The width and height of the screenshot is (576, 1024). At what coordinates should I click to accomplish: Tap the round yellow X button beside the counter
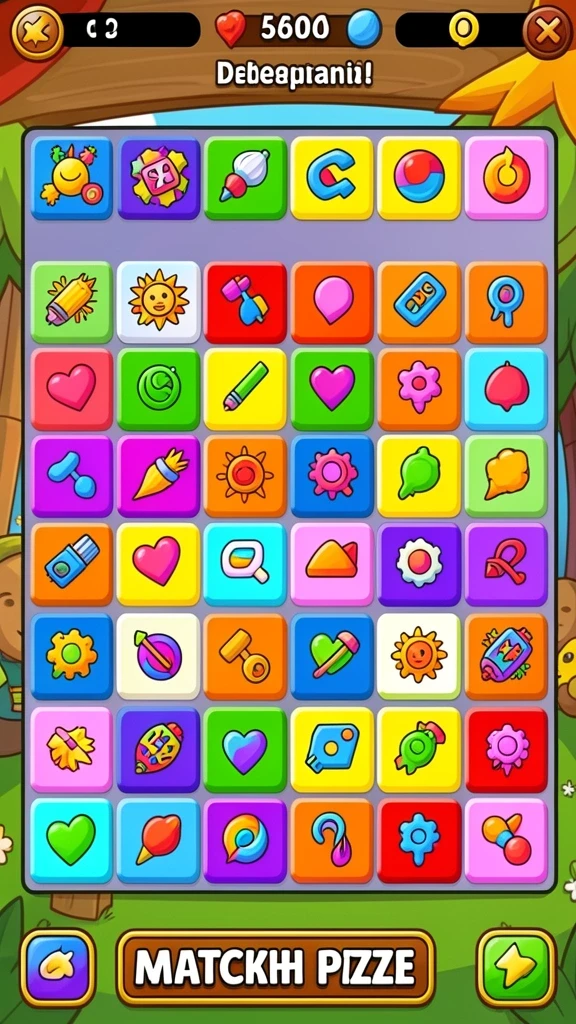(x=37, y=31)
